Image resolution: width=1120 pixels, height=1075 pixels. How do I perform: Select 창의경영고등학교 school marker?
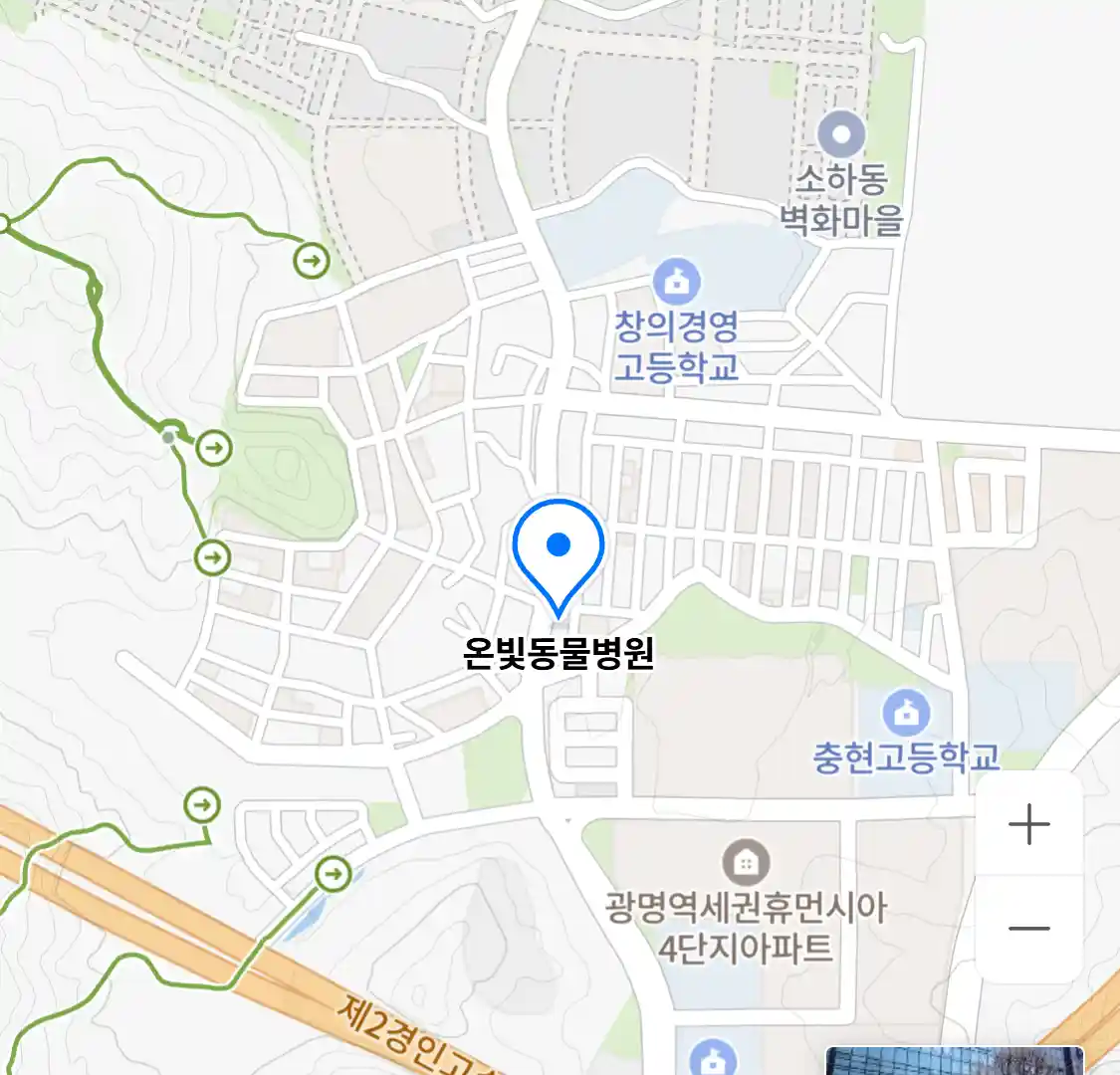(677, 283)
